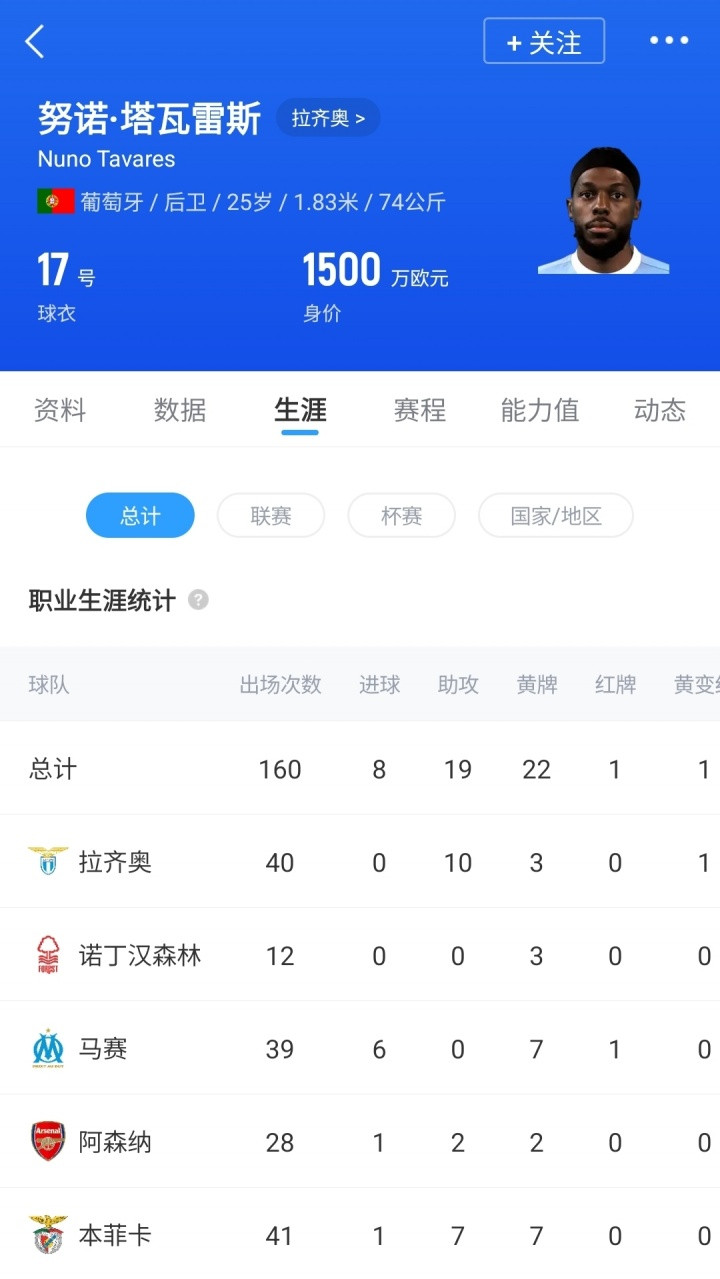Filter career stats by 国家/地区
720x1279 pixels.
[556, 516]
